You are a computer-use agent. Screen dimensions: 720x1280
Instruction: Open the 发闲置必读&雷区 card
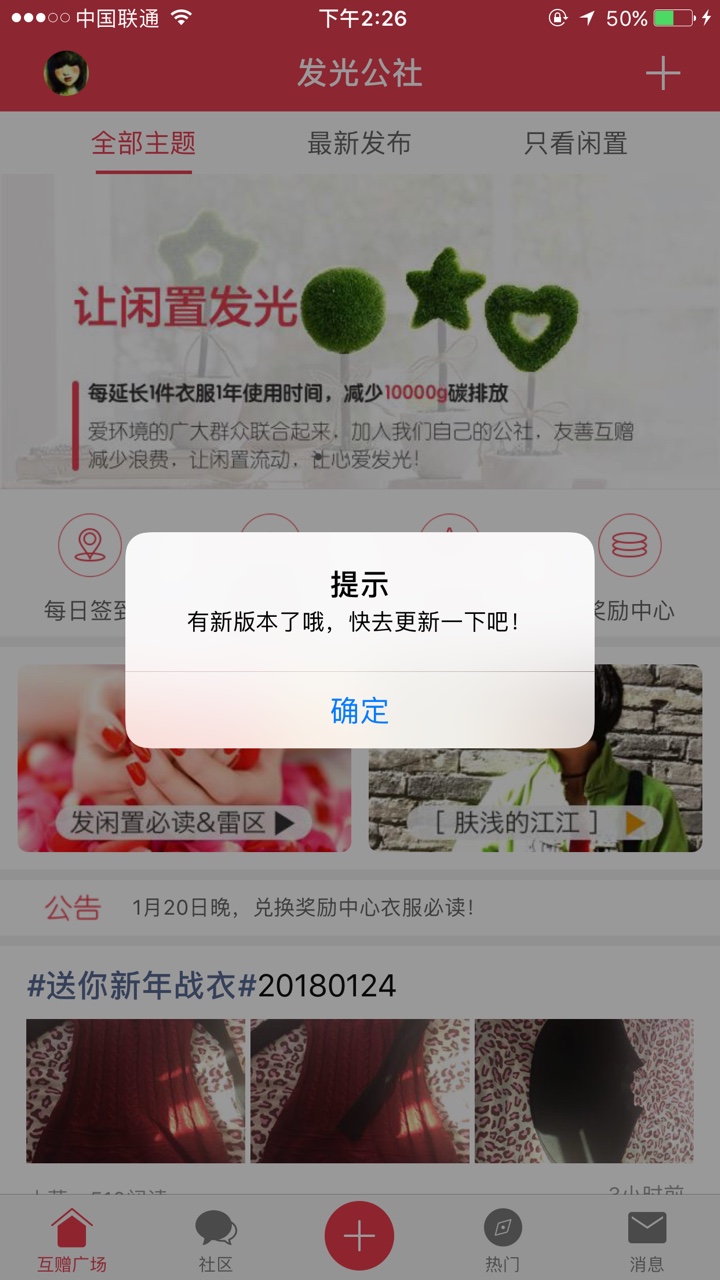[x=184, y=758]
